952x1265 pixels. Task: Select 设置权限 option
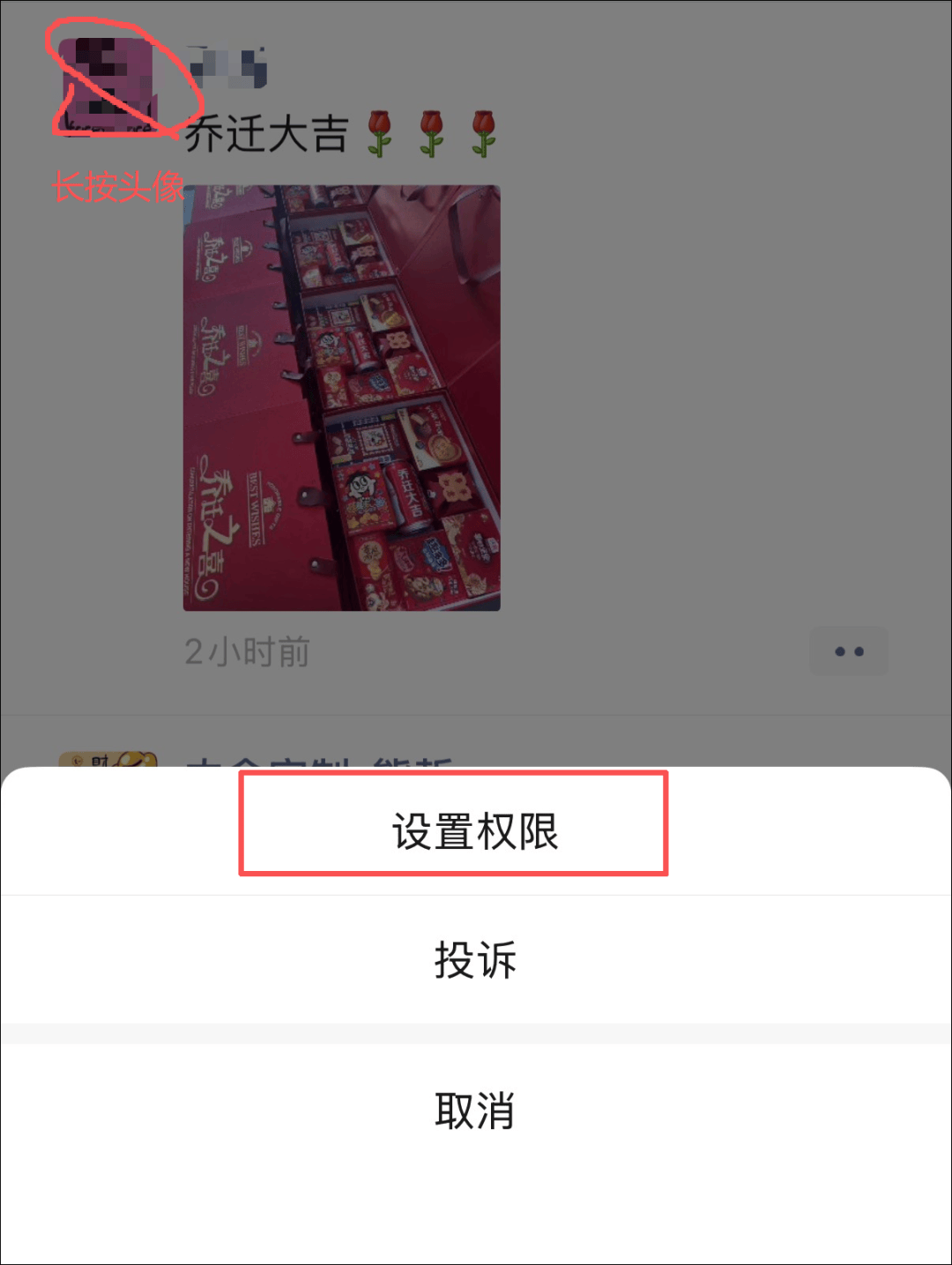[x=475, y=831]
